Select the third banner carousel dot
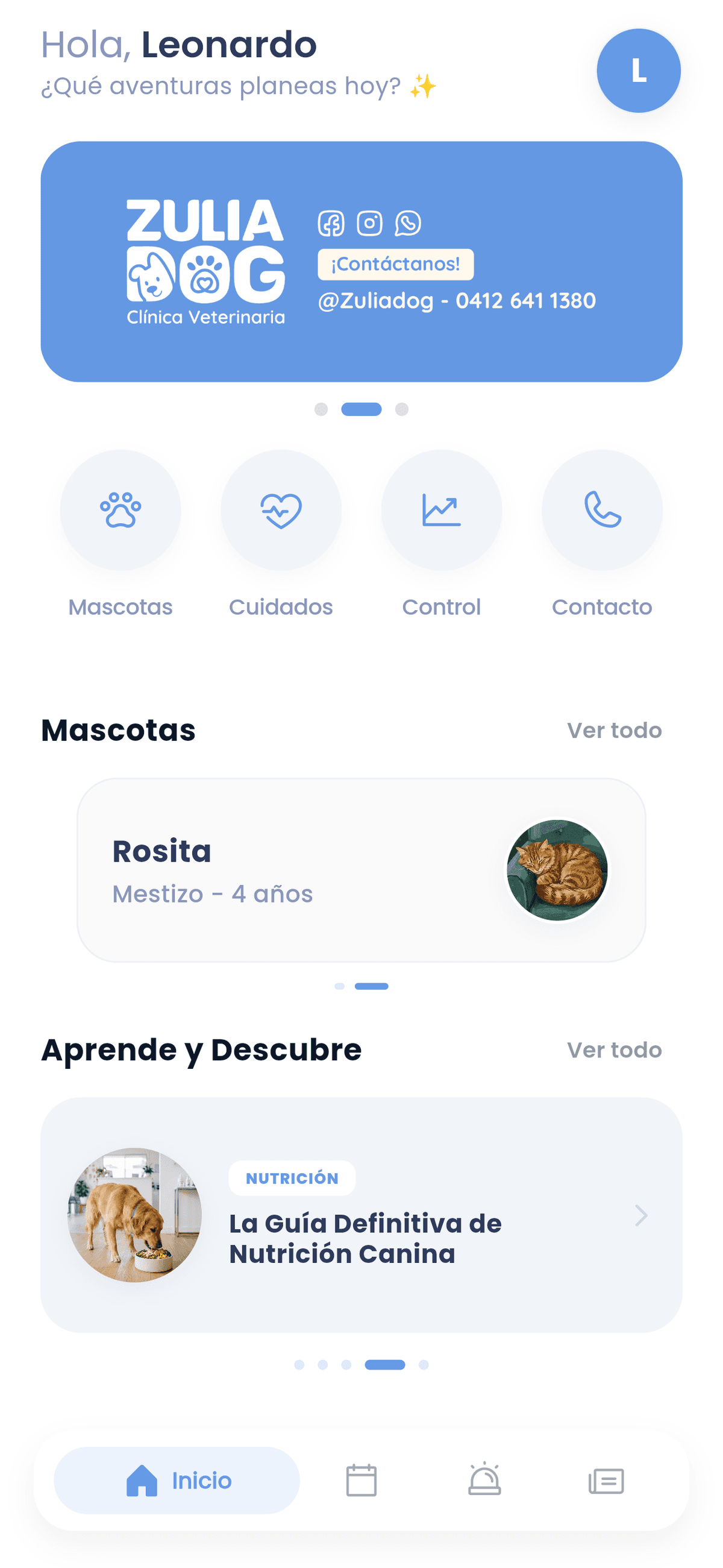723x1568 pixels. click(x=401, y=410)
